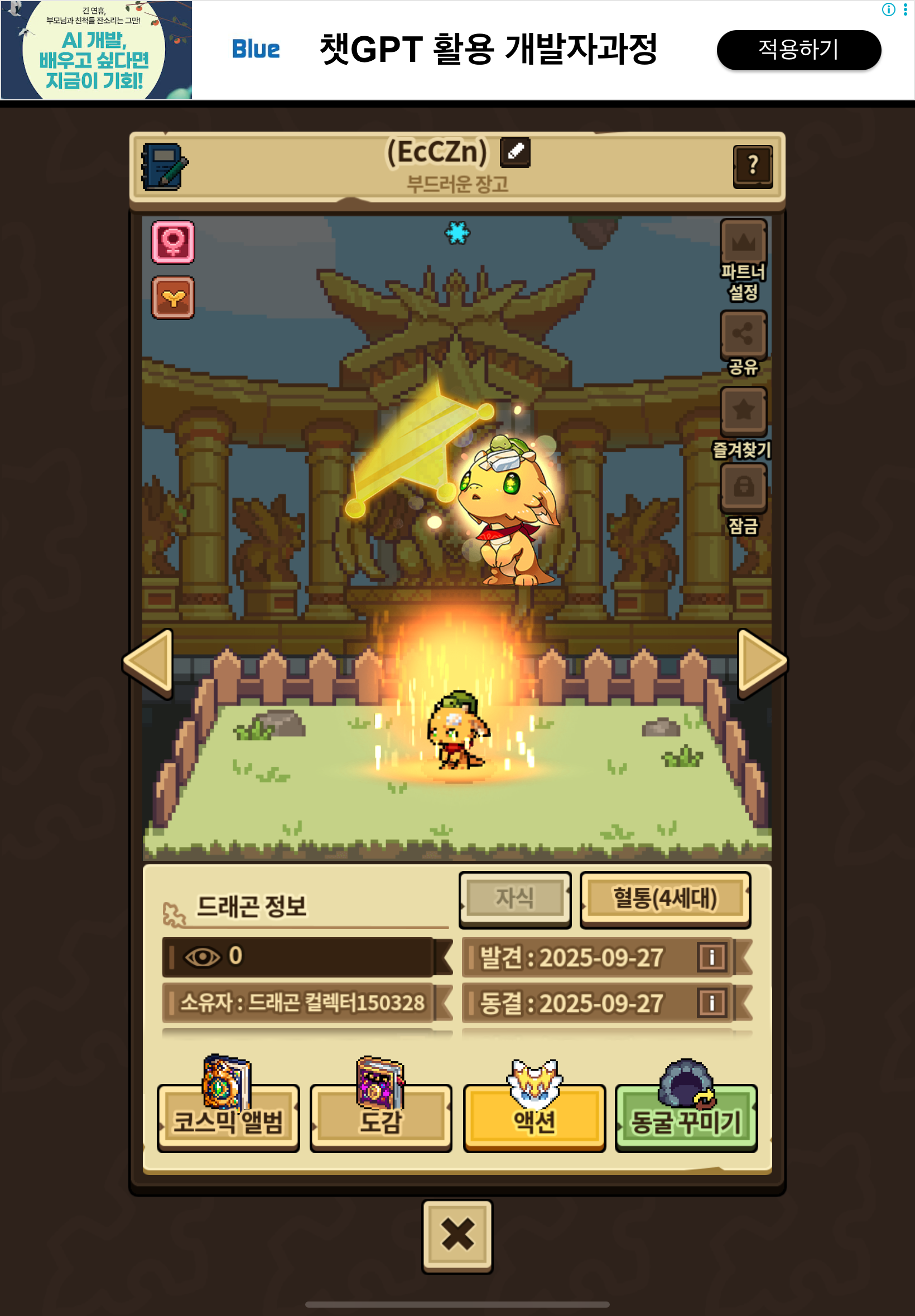The width and height of the screenshot is (915, 1316).
Task: Lock the dragon with 잠금
Action: (743, 499)
